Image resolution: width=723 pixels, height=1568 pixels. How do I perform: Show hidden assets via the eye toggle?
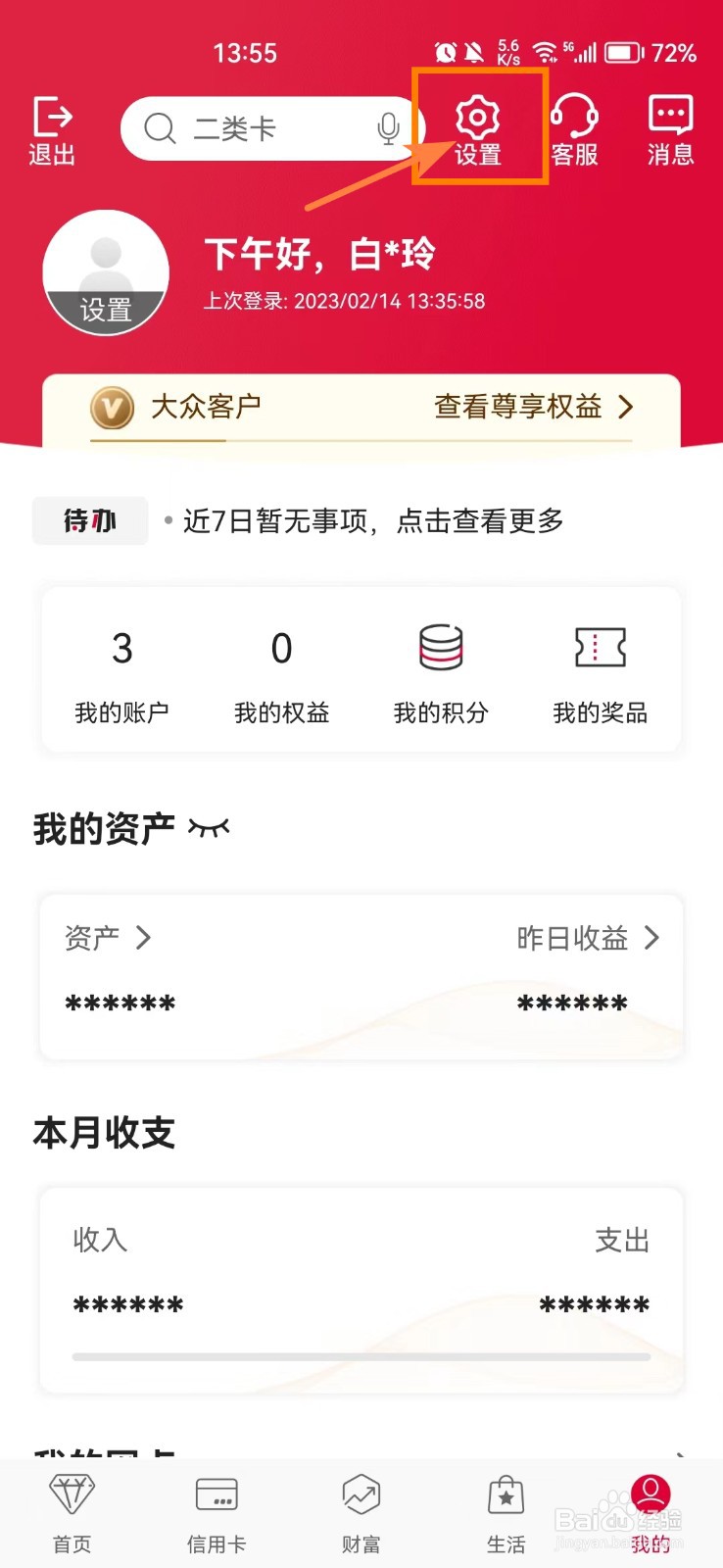tap(211, 828)
